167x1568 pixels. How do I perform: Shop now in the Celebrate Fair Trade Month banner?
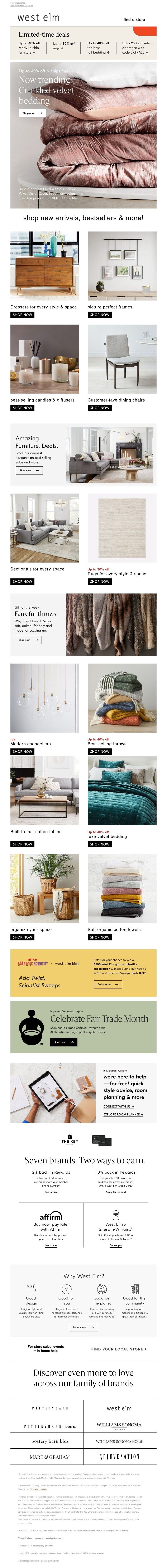pos(63,1042)
